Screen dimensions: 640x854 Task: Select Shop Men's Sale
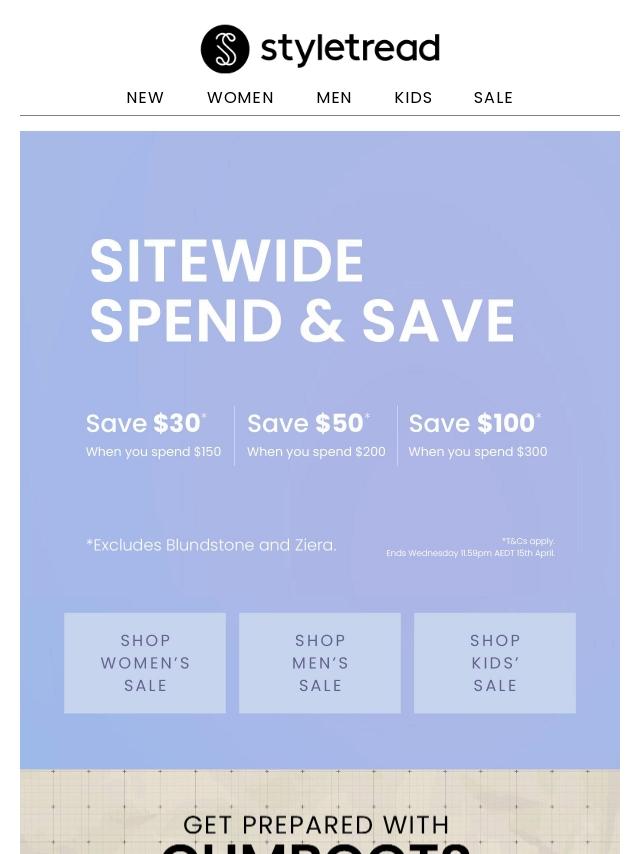coord(320,663)
